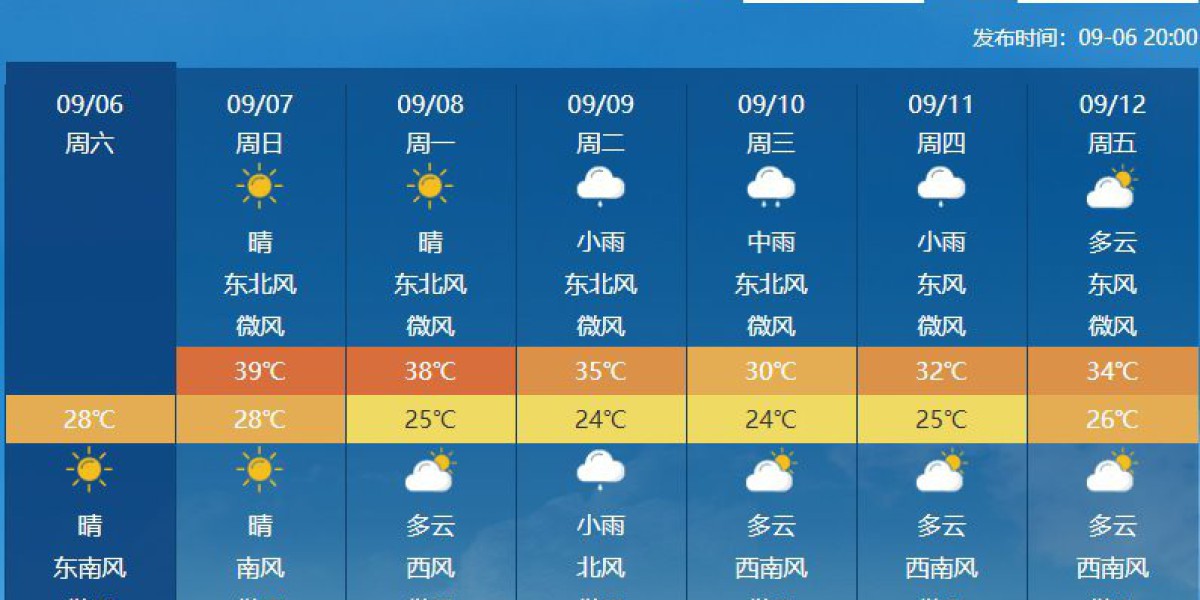Screen dimensions: 1200x600
Task: Select the 09/06 周六 forecast column
Action: 90,123
